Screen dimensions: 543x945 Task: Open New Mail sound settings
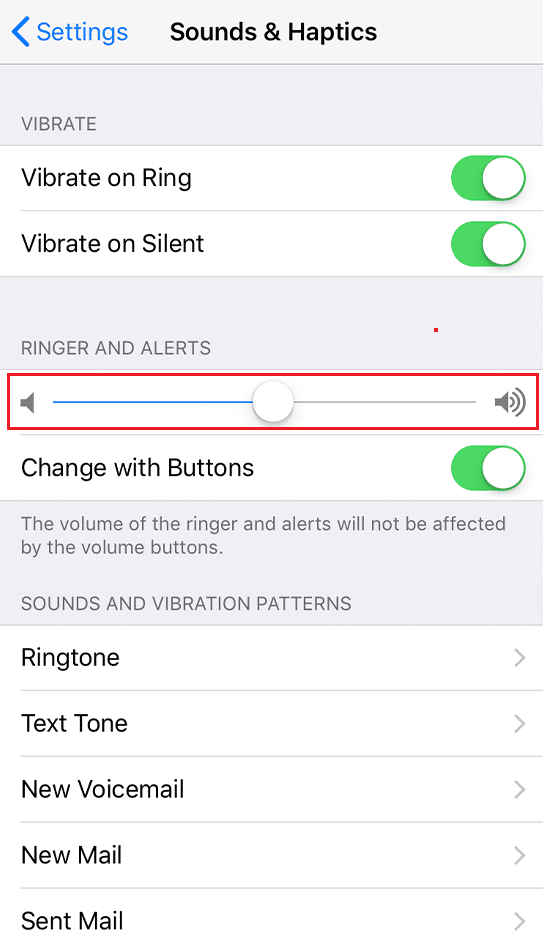pos(271,855)
